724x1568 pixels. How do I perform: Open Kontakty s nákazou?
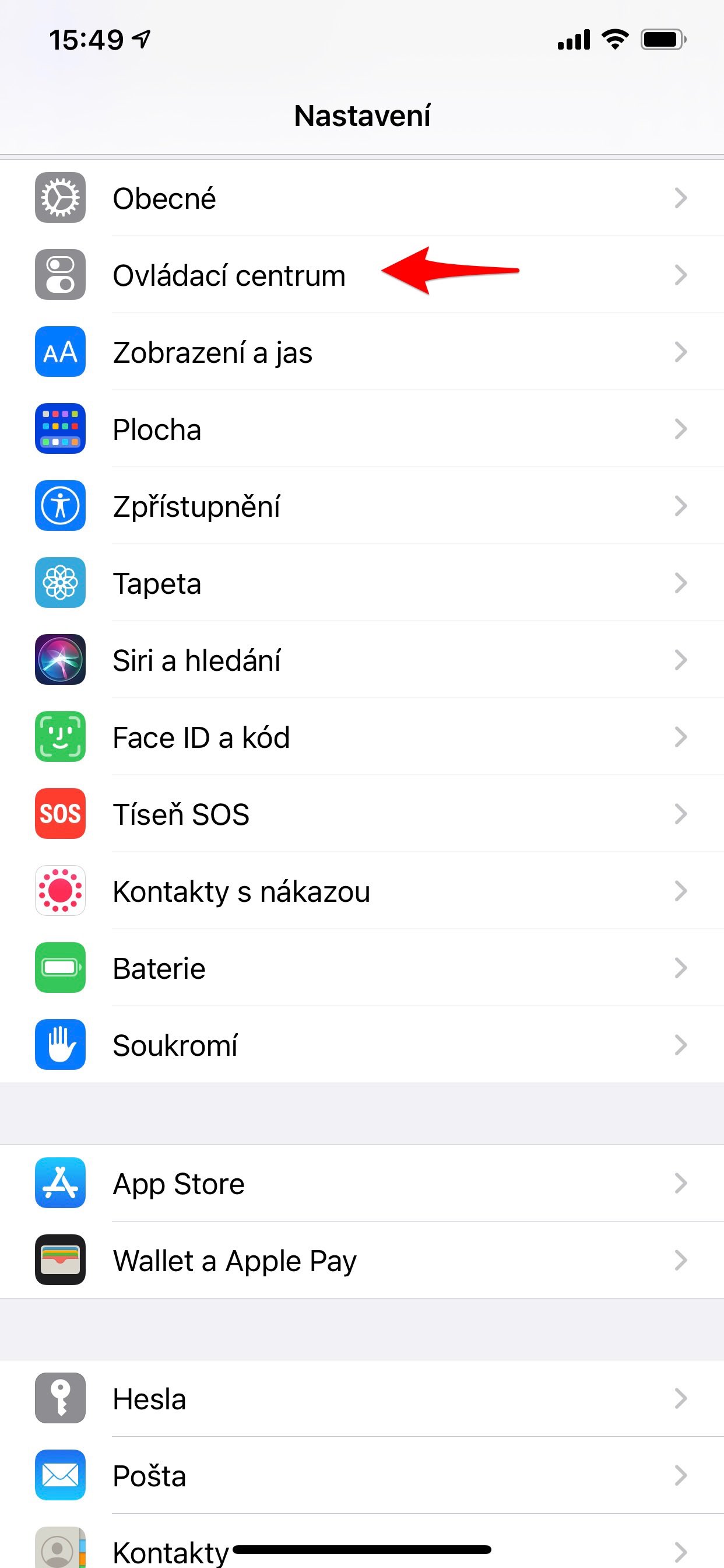[361, 891]
